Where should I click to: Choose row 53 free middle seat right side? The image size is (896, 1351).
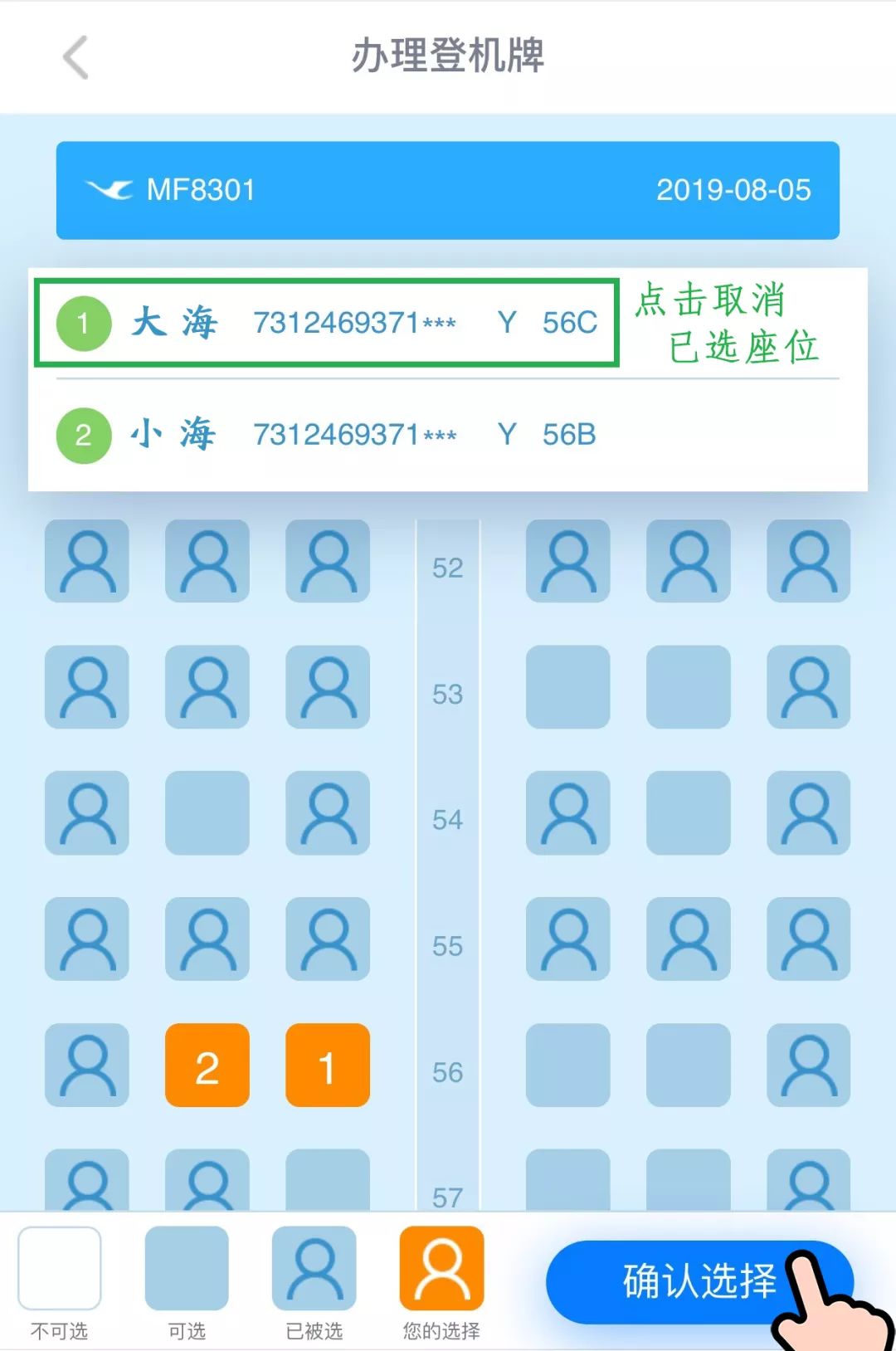pyautogui.click(x=688, y=686)
